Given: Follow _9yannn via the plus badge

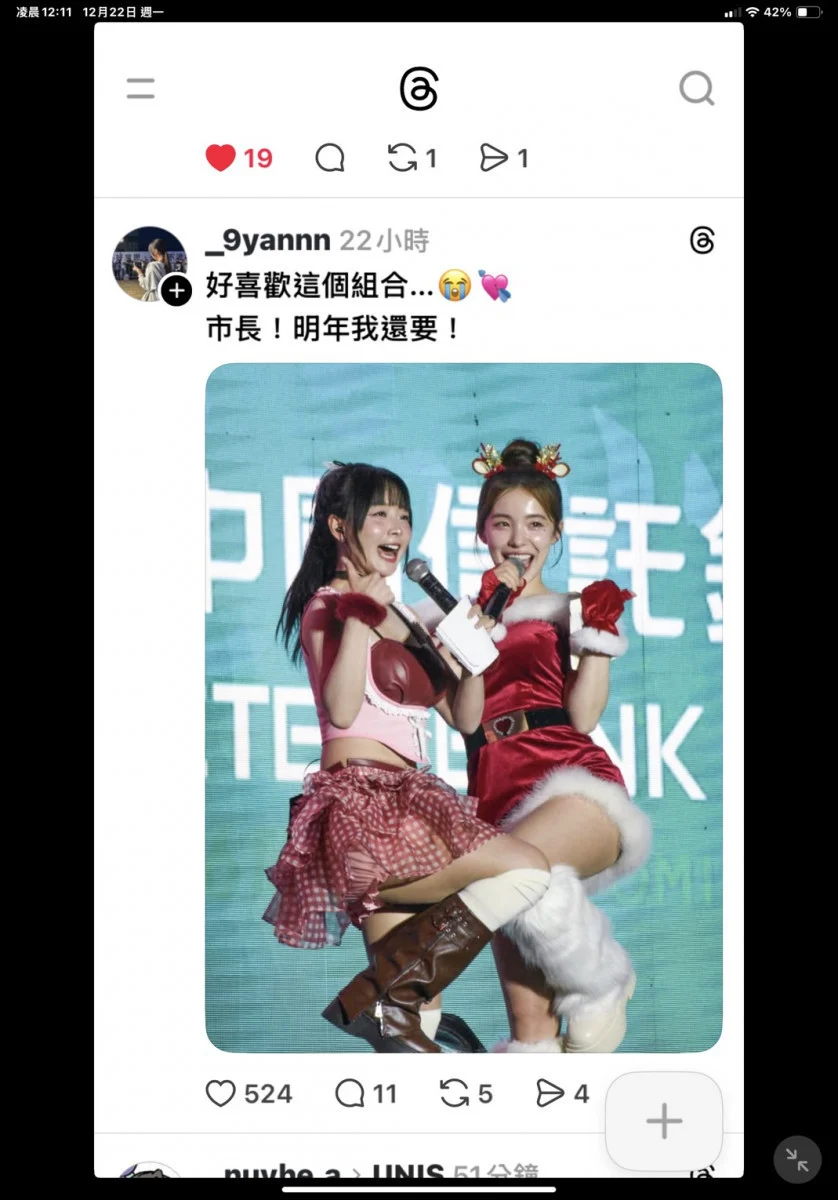Looking at the screenshot, I should 176,291.
